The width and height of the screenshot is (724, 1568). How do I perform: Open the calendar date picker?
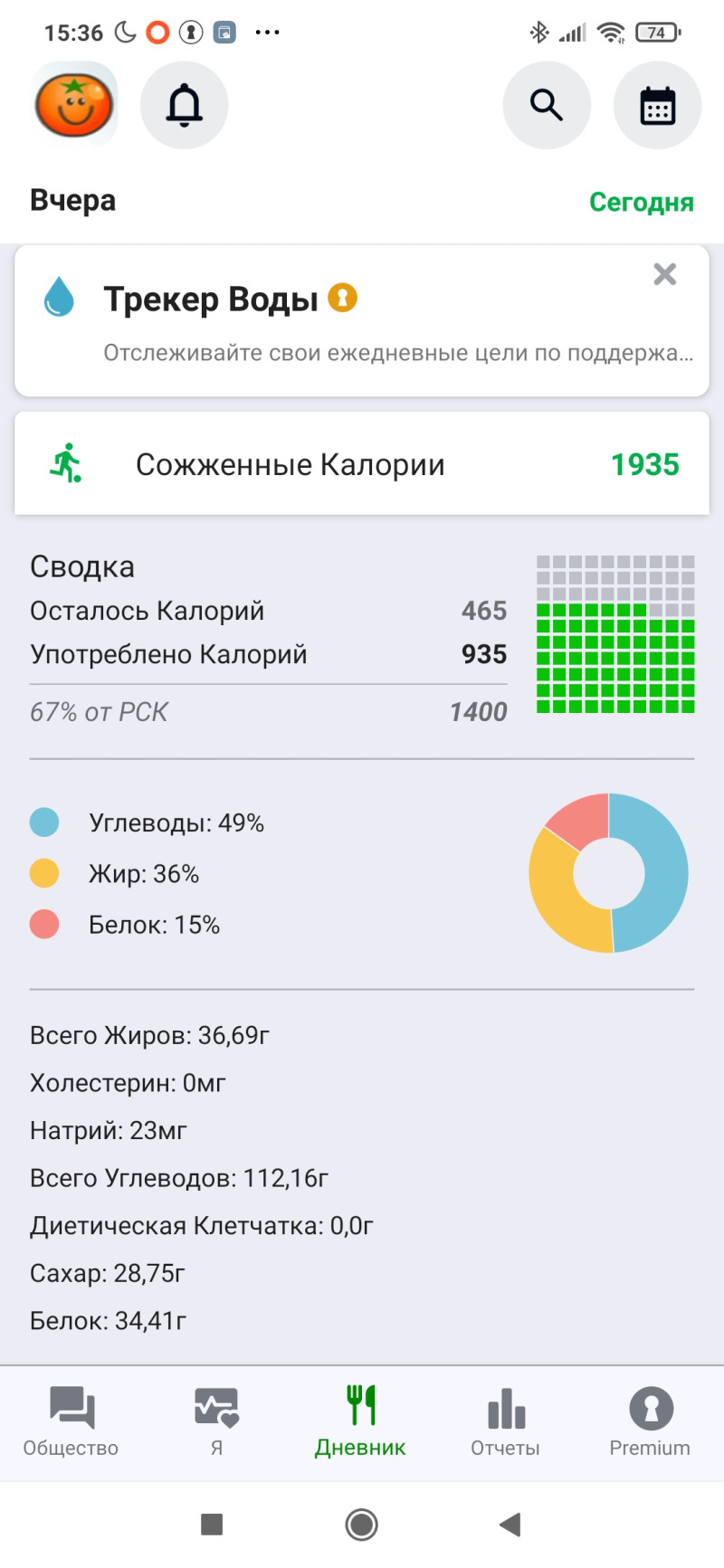point(657,106)
